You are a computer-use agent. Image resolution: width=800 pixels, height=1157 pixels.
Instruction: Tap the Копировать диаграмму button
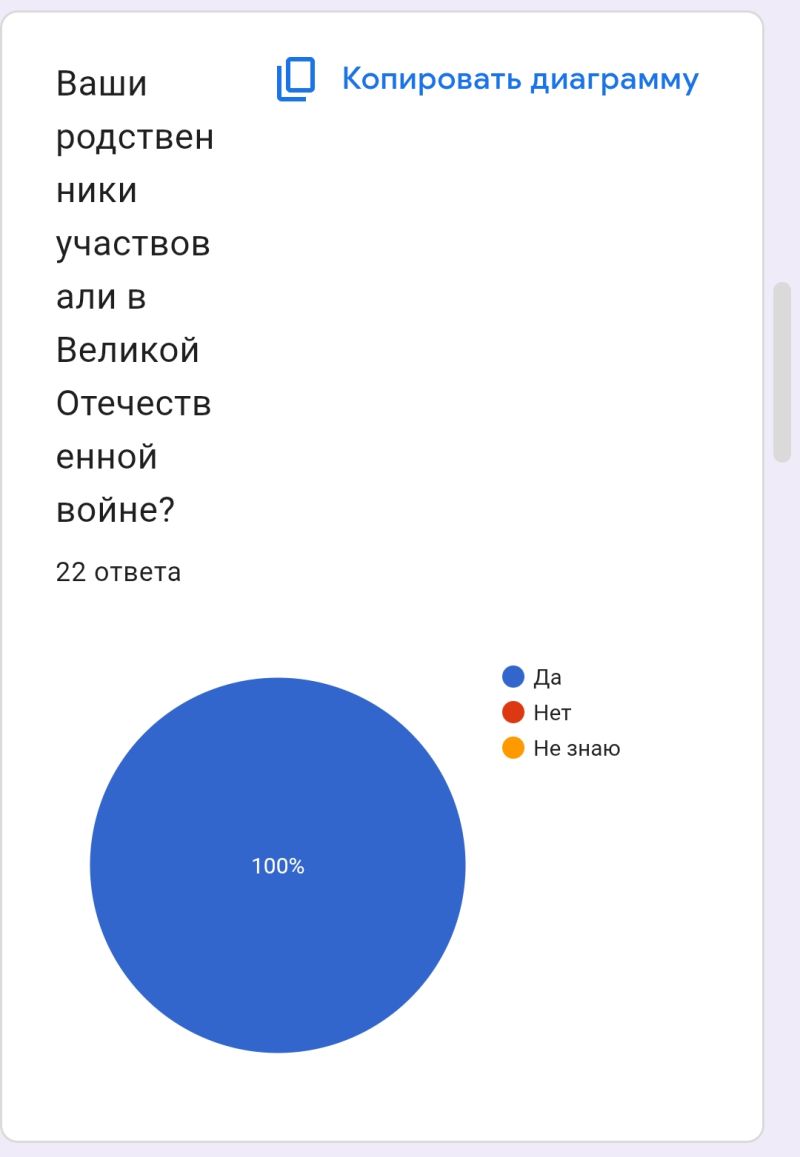[x=488, y=79]
